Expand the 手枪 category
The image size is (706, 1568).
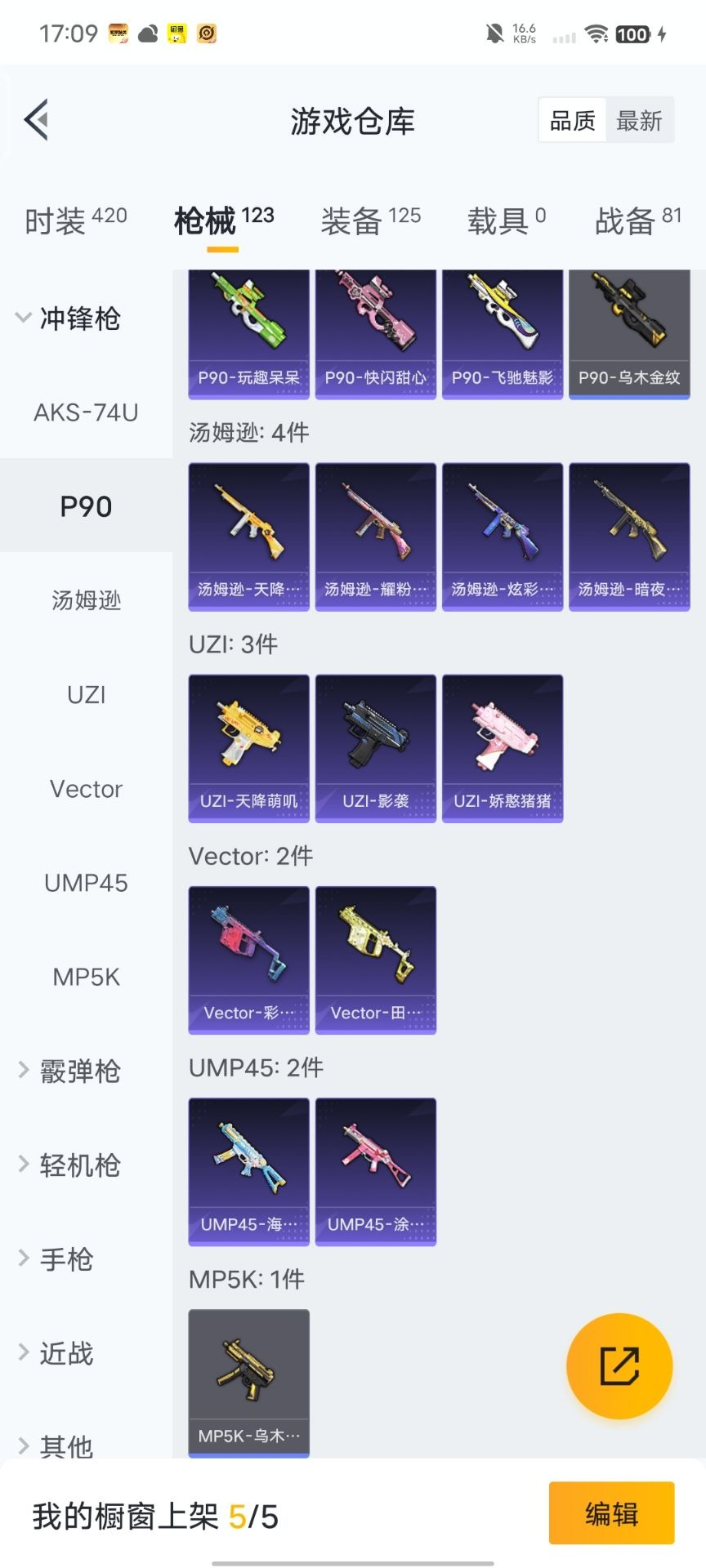tap(57, 1259)
